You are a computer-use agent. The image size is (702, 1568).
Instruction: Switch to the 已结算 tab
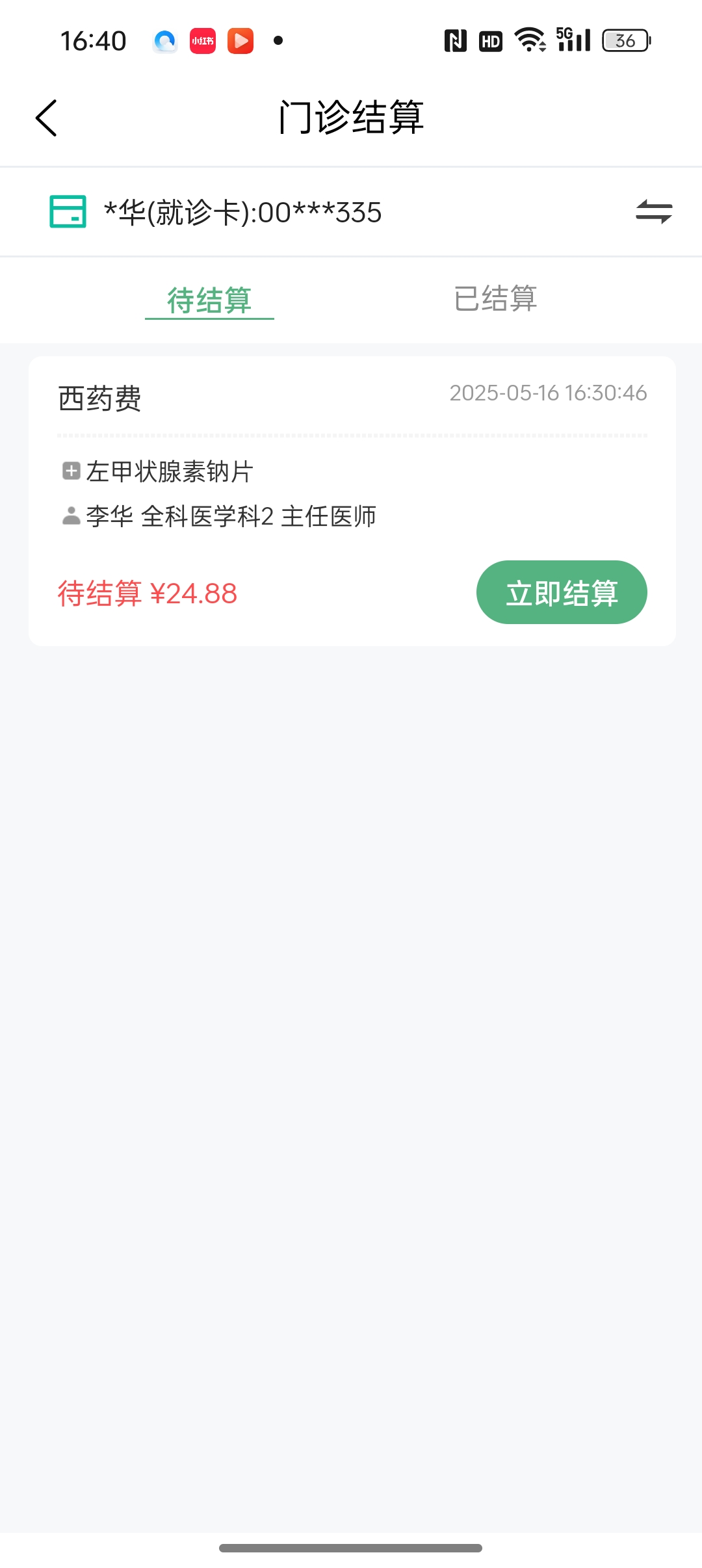pyautogui.click(x=495, y=299)
